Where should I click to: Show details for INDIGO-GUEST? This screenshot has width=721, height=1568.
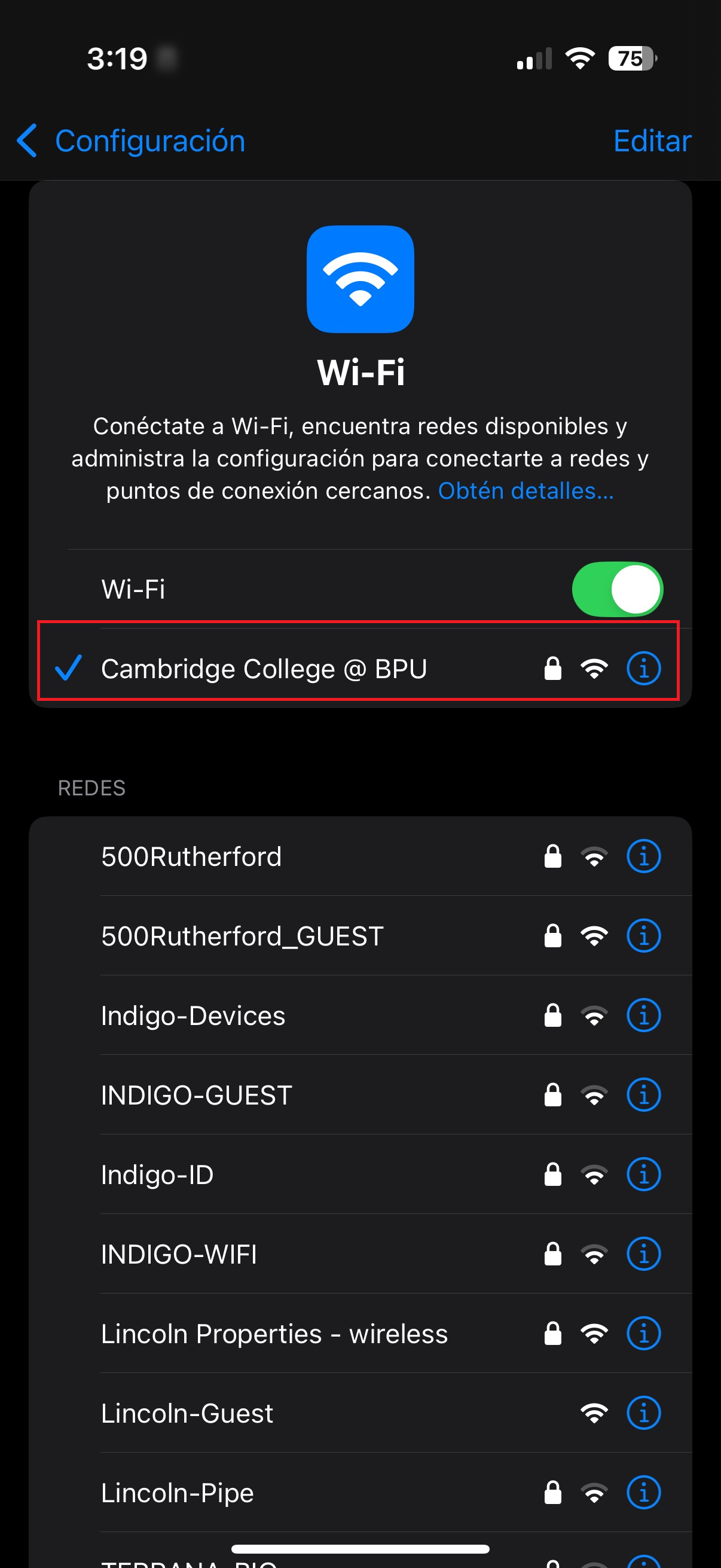(643, 1095)
